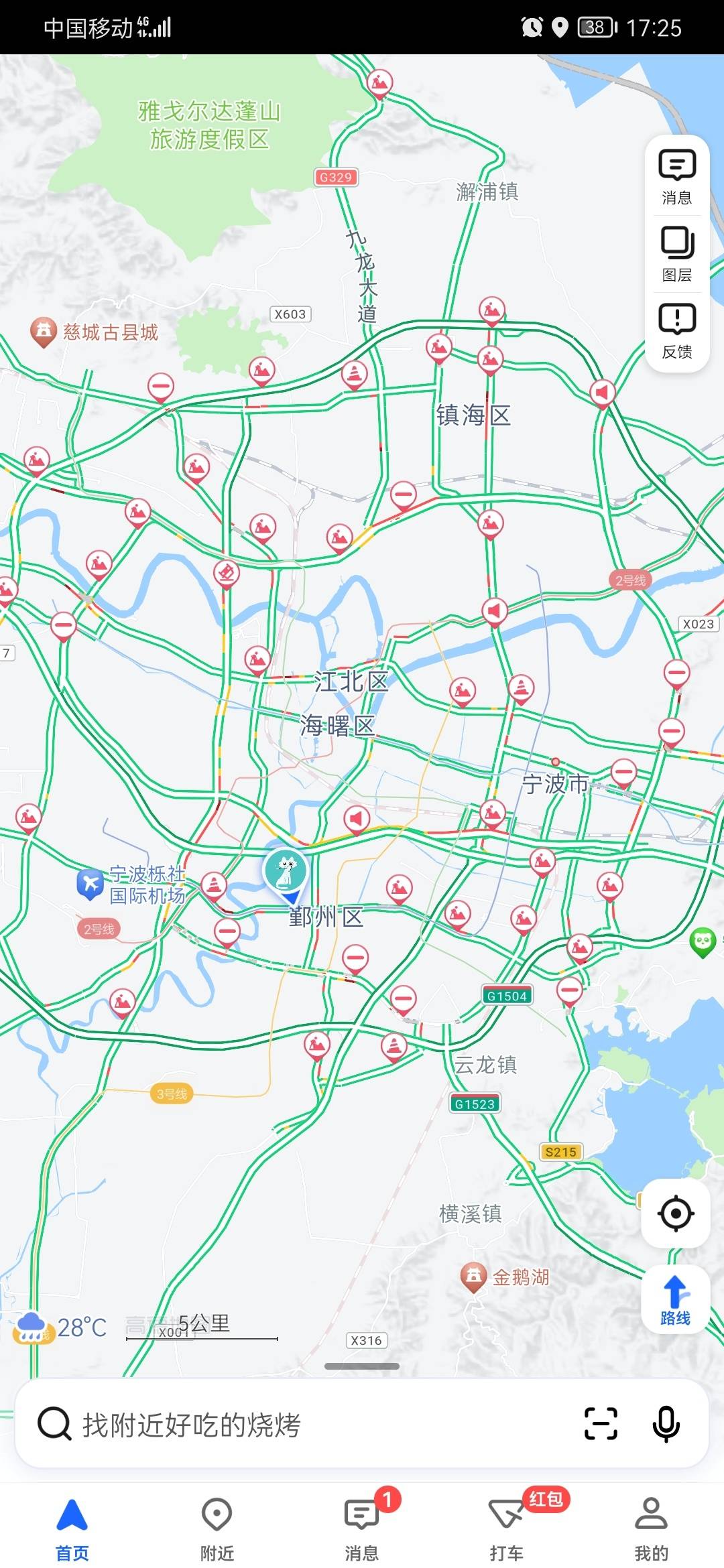724x1568 pixels.
Task: Open the 图层 map layers button
Action: (677, 255)
